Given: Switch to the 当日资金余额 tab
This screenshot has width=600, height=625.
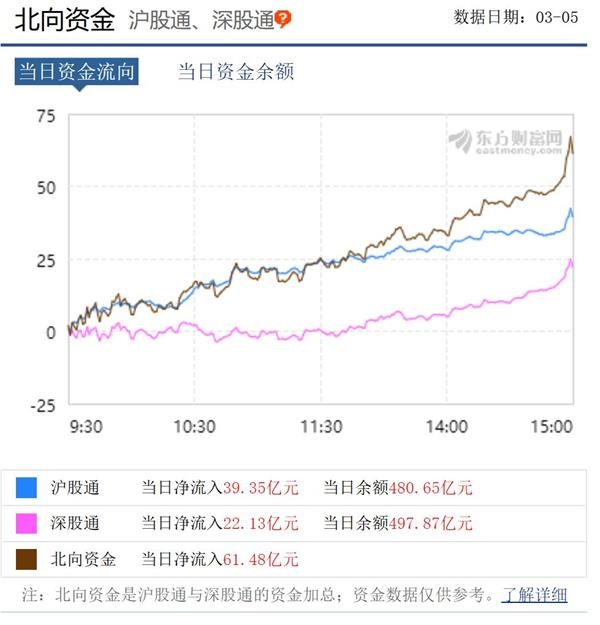Looking at the screenshot, I should point(235,72).
